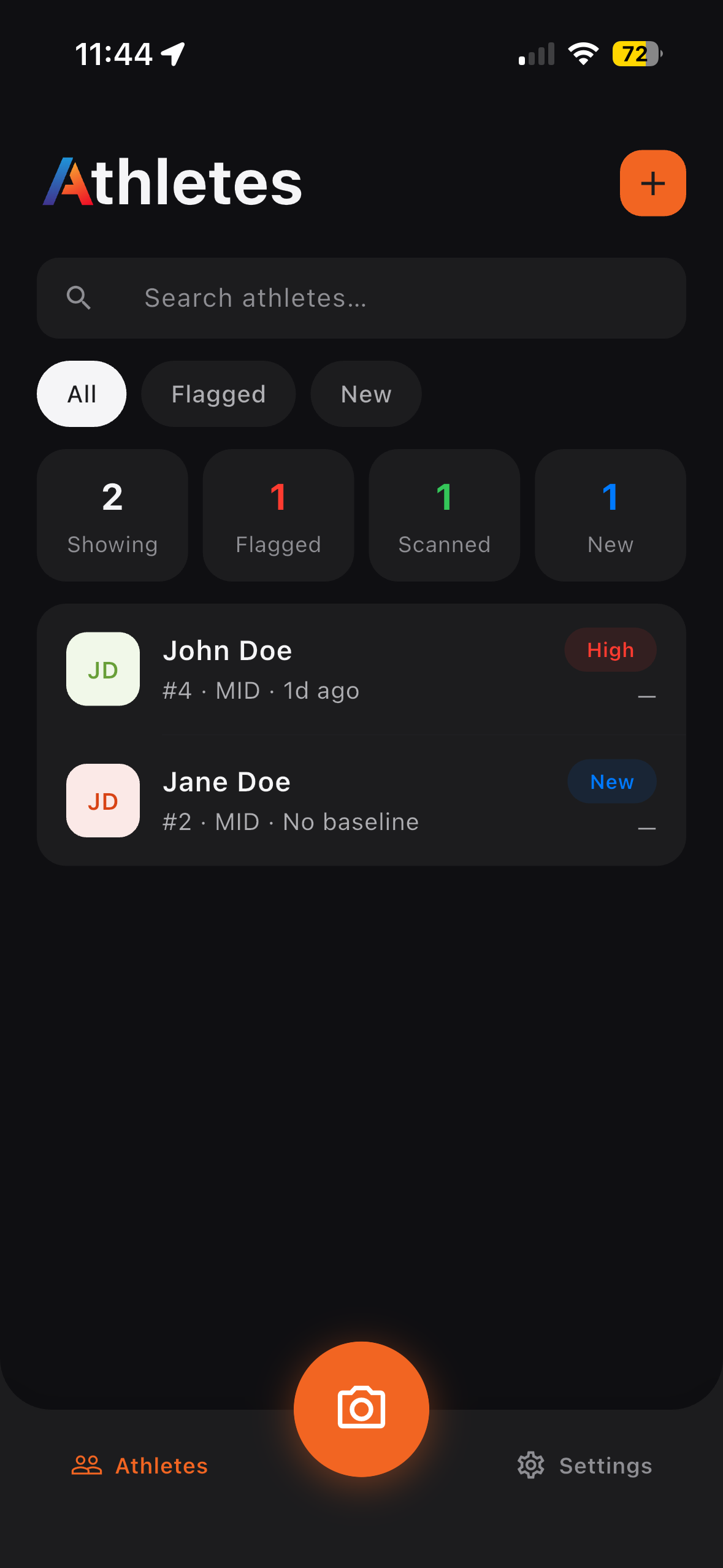Image resolution: width=723 pixels, height=1568 pixels.
Task: Focus the Search athletes field
Action: pos(361,298)
